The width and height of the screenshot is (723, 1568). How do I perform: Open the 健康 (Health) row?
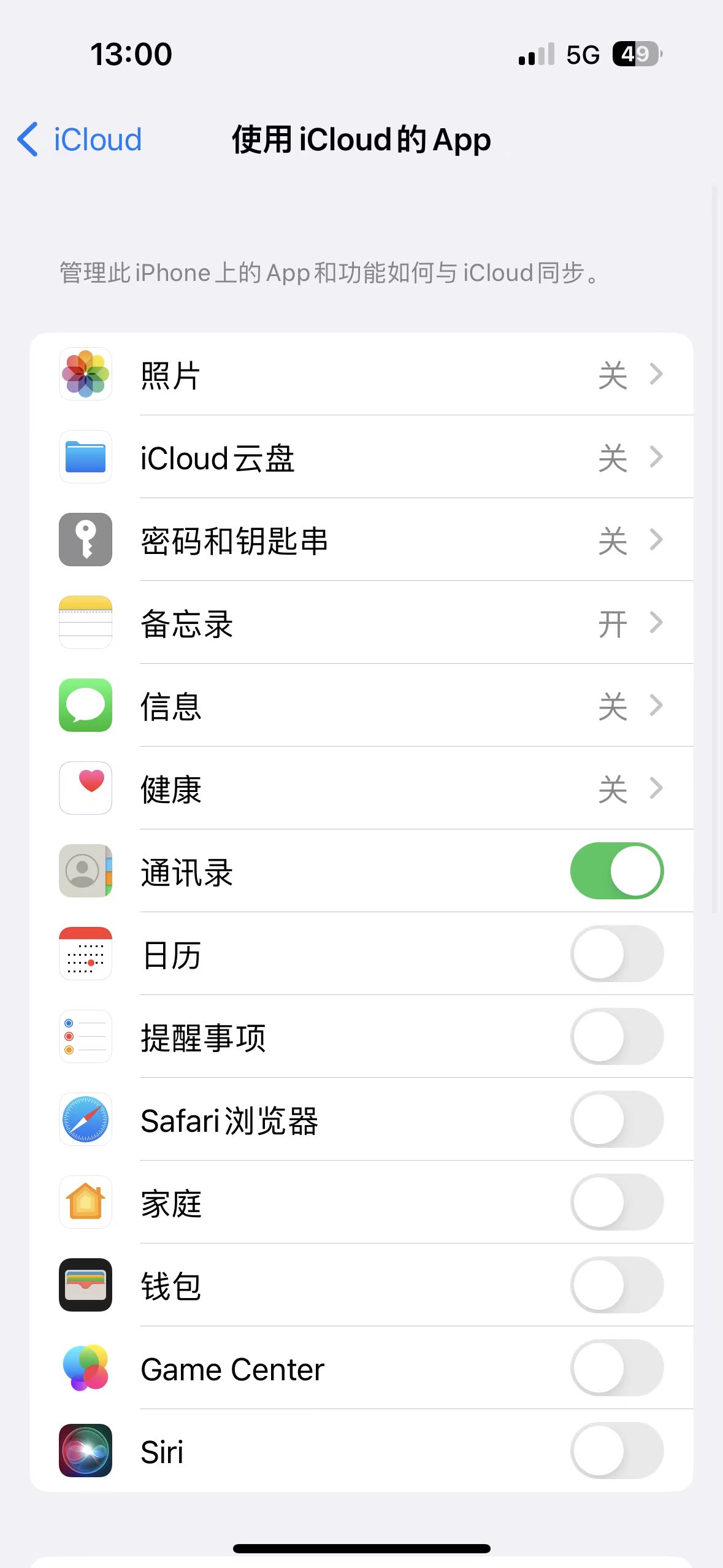(361, 788)
